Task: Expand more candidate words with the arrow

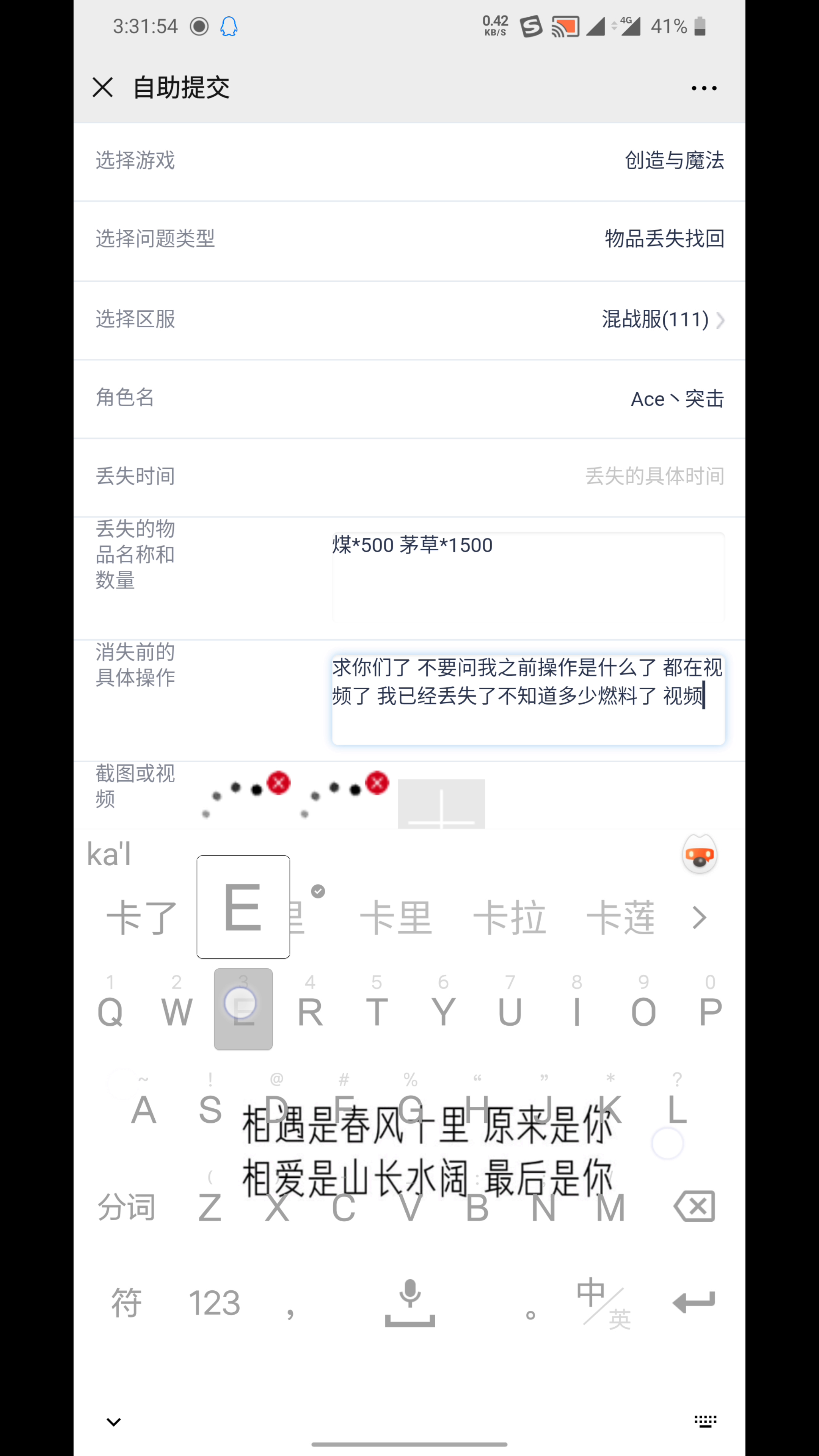Action: click(x=699, y=917)
